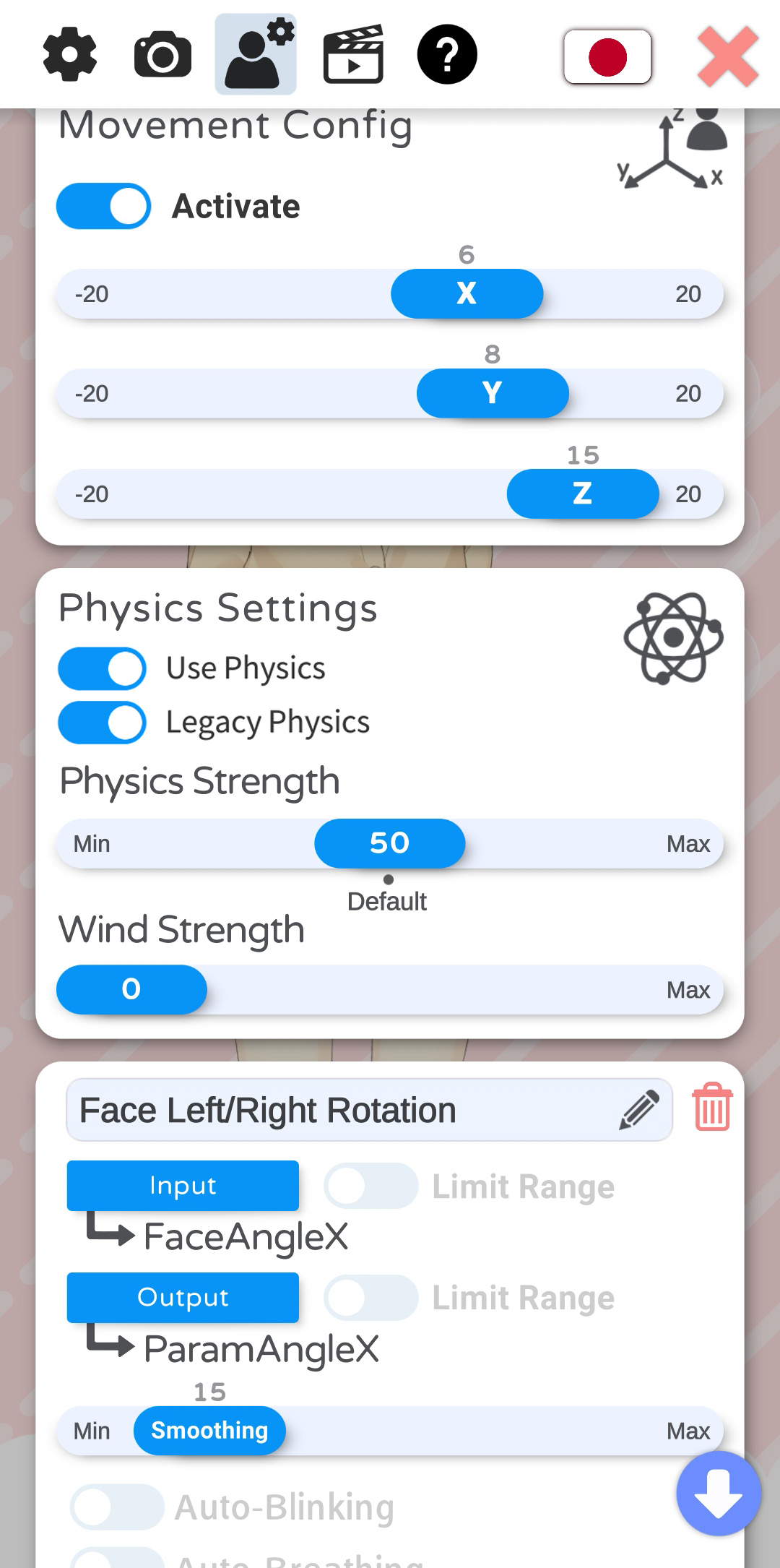Screen dimensions: 780x1568
Task: Close the settings panel with red X
Action: pos(728,56)
